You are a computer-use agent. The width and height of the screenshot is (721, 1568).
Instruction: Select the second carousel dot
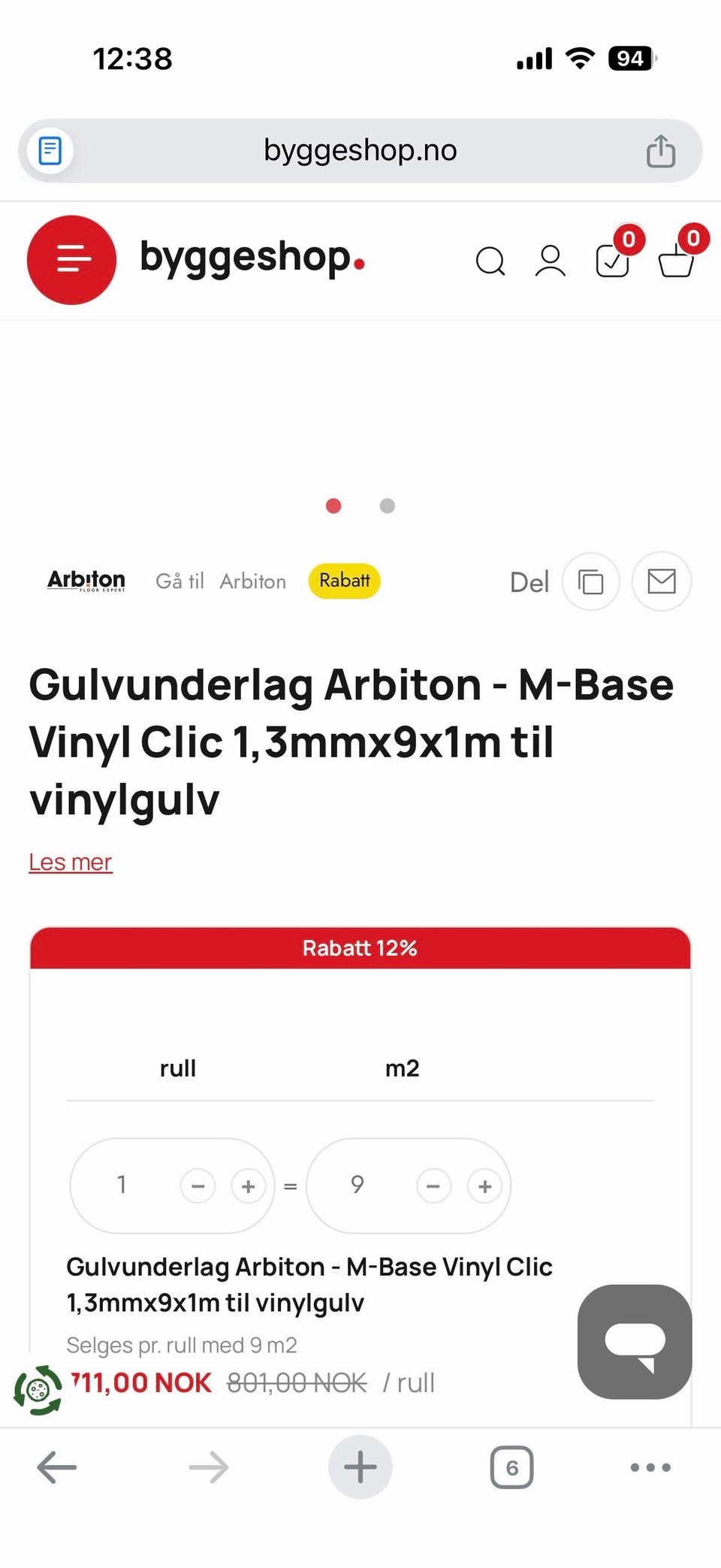388,506
